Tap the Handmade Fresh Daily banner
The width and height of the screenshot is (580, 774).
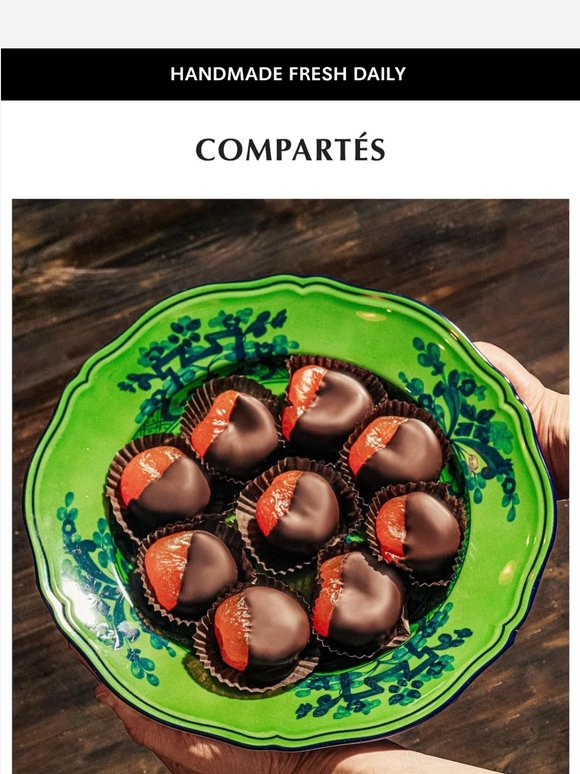point(290,74)
